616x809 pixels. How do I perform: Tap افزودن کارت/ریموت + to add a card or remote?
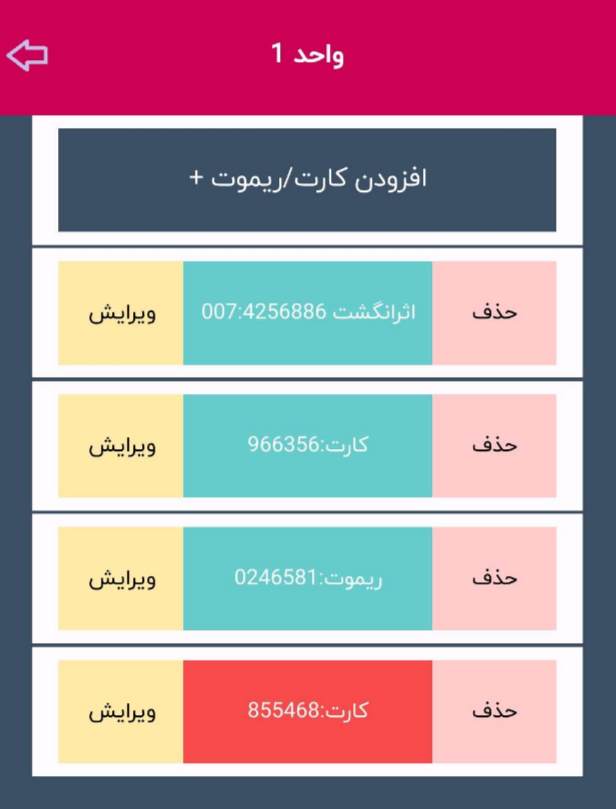pos(307,180)
